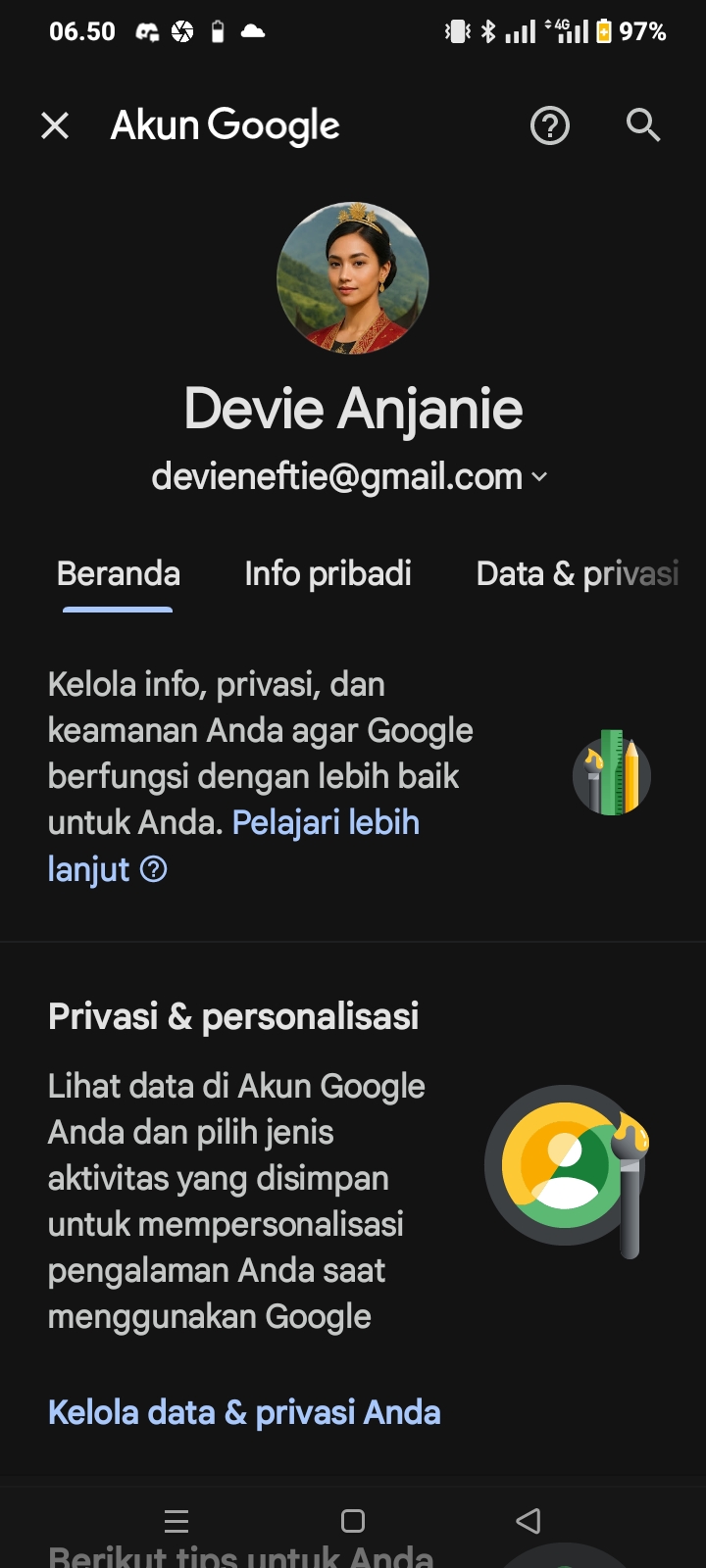The height and width of the screenshot is (1568, 706).
Task: Go back using system navigation
Action: click(529, 1521)
